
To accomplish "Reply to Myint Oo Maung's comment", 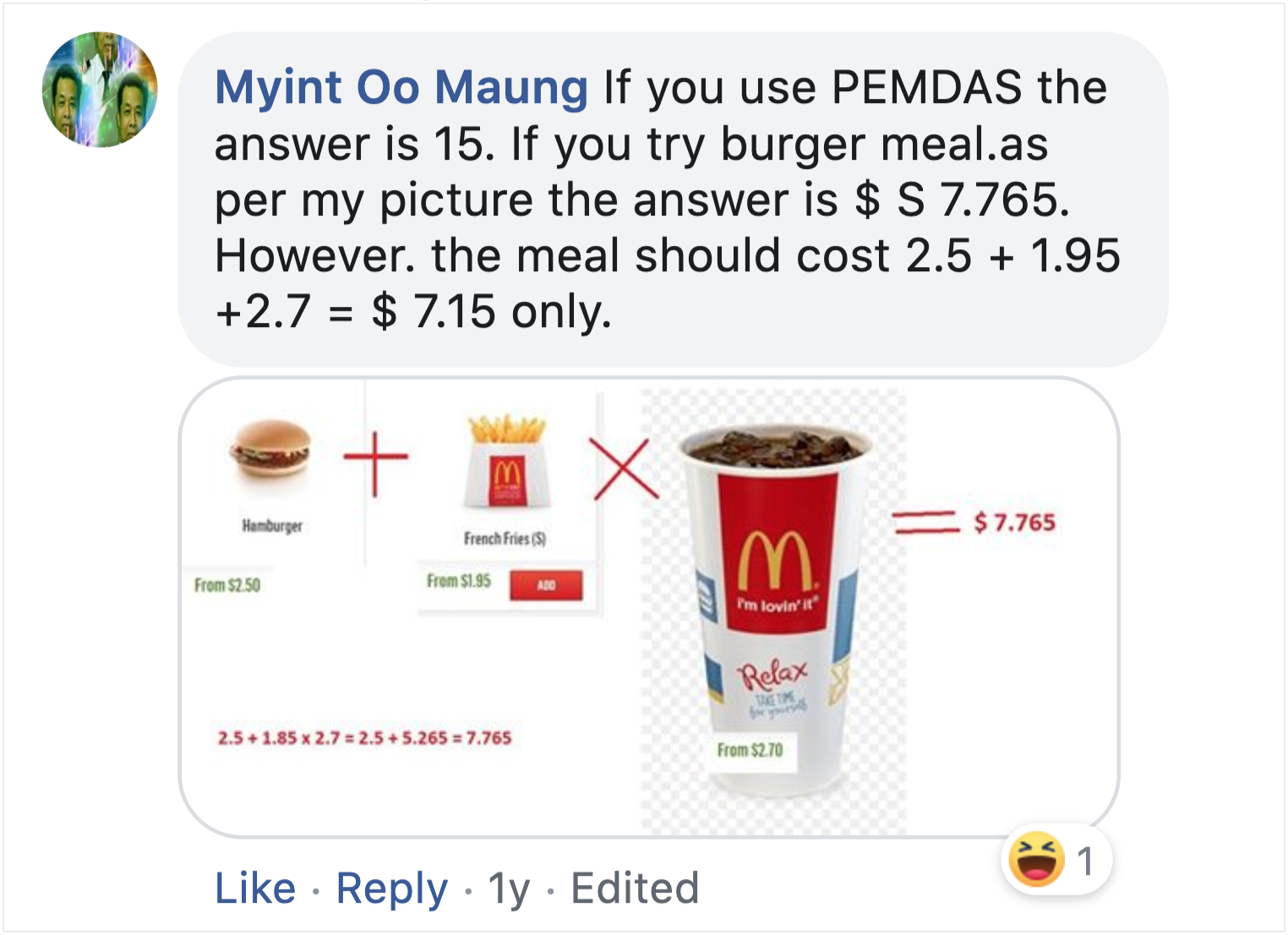I will [391, 889].
